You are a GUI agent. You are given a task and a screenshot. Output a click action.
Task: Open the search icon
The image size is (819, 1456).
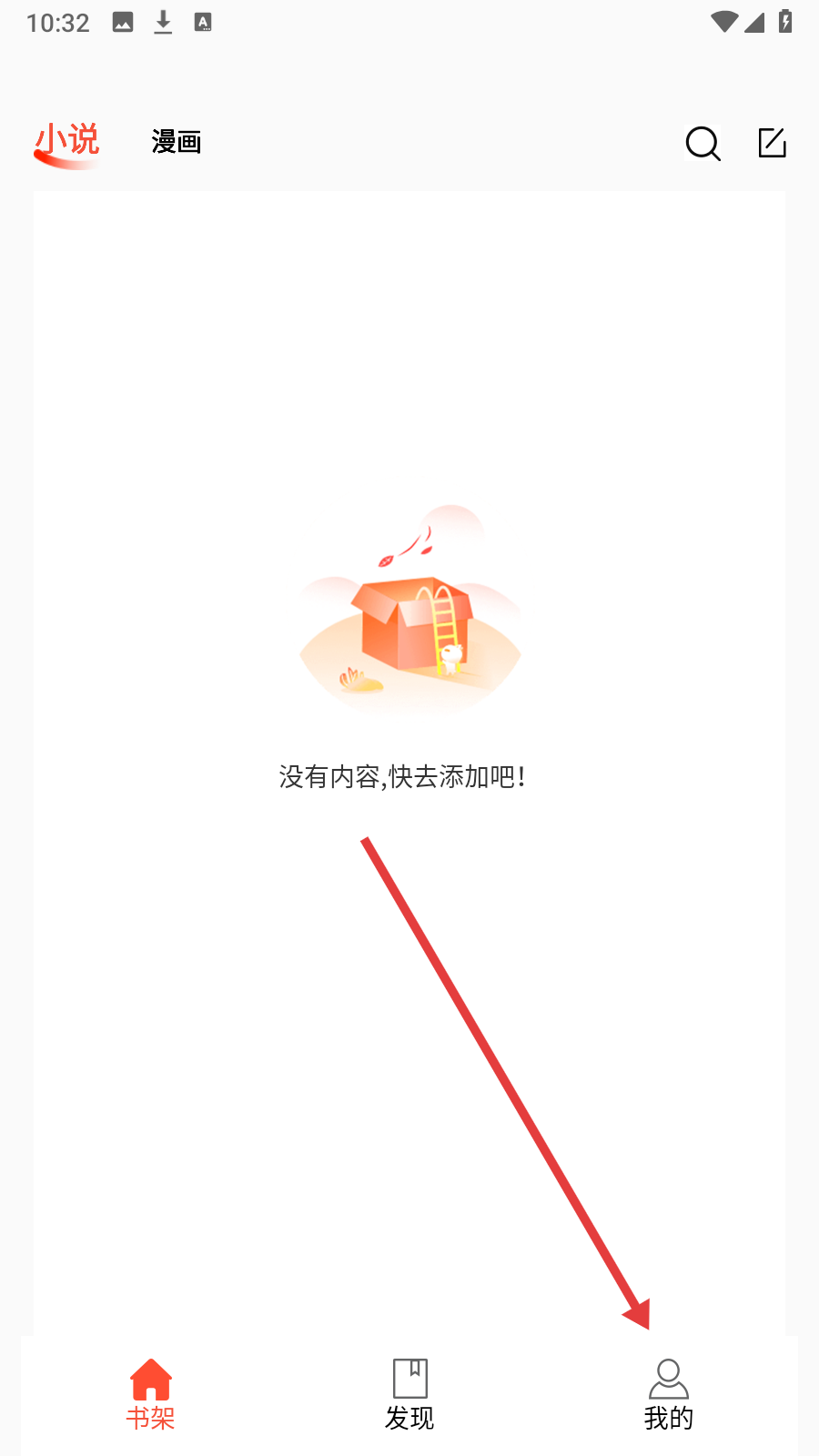703,144
